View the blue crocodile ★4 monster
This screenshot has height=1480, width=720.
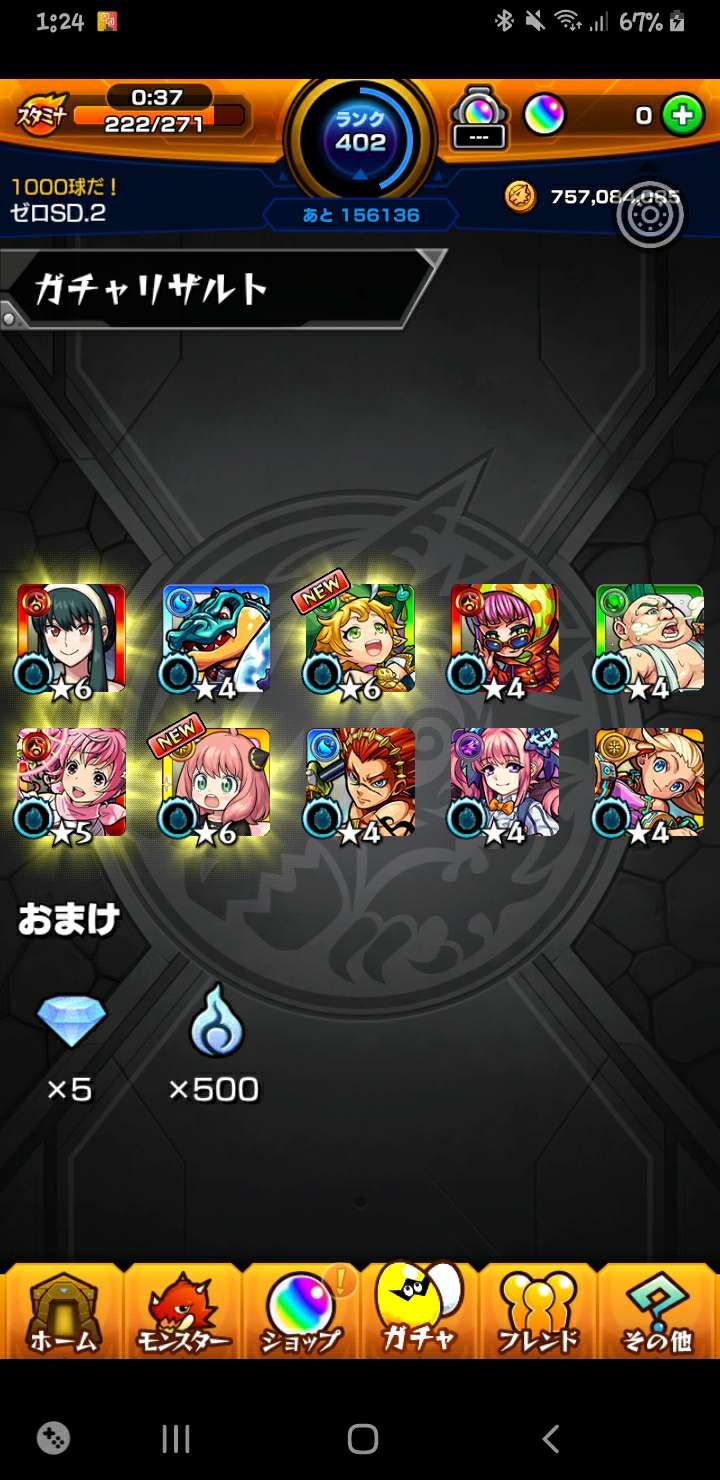coord(216,638)
